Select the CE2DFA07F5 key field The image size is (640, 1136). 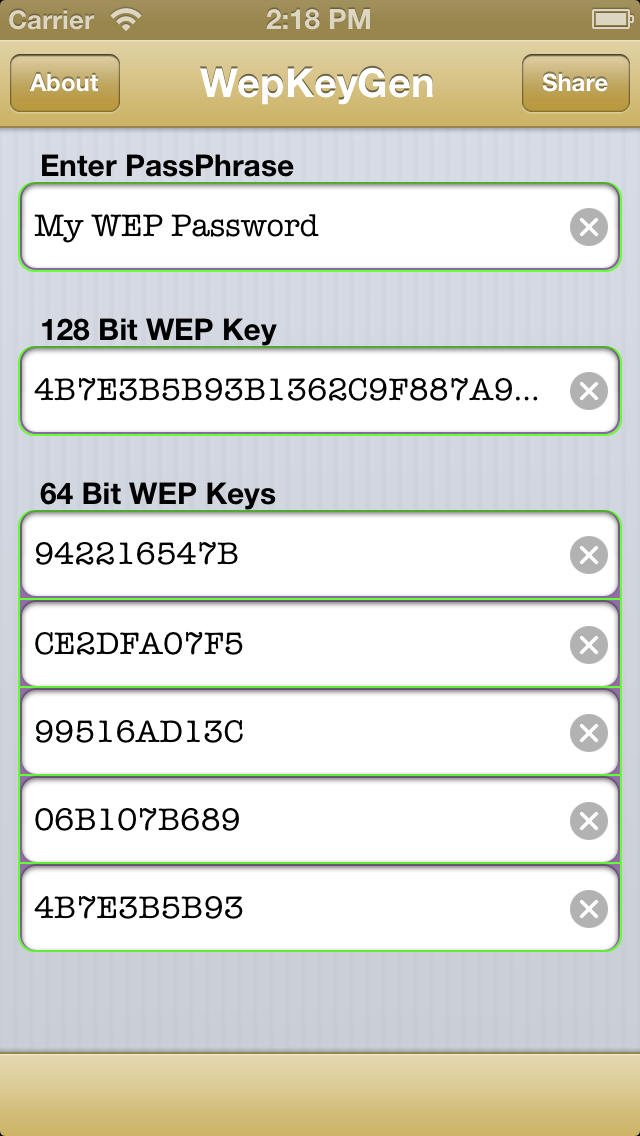[320, 643]
